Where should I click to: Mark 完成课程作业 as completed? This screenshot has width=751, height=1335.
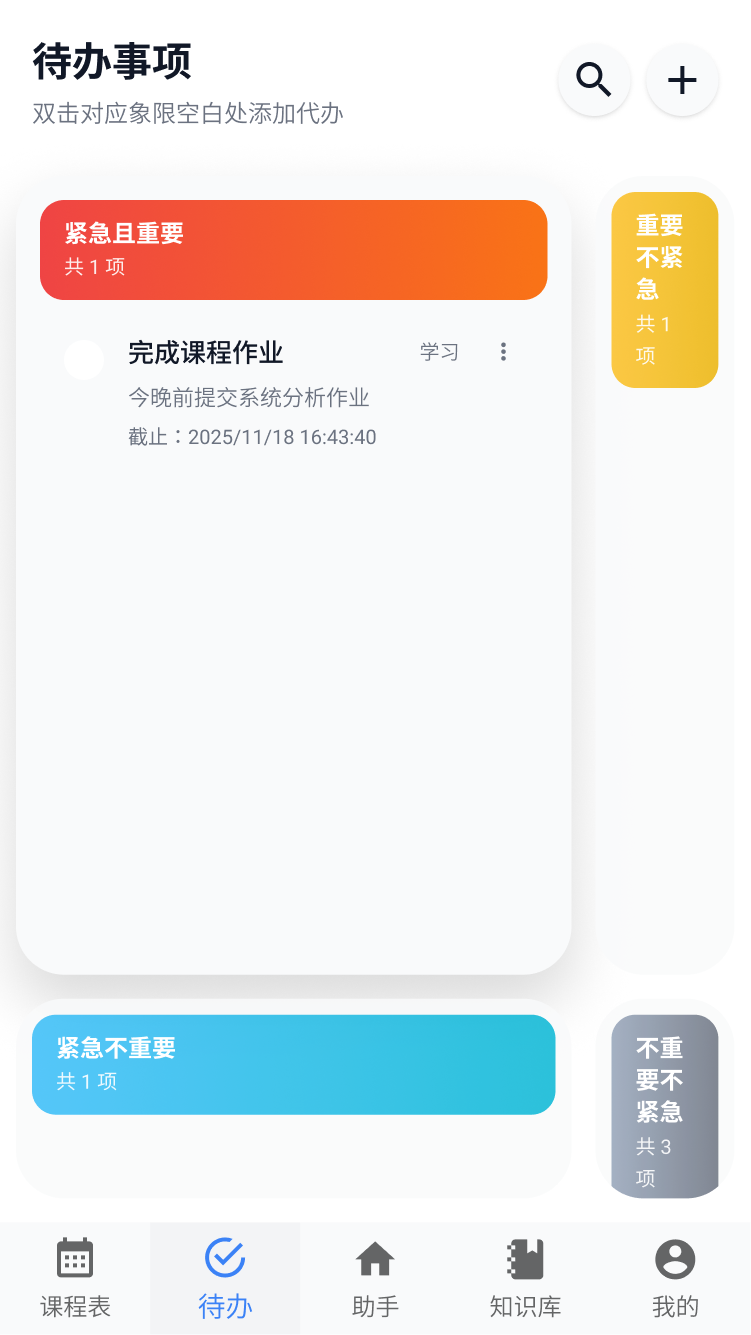[x=84, y=360]
